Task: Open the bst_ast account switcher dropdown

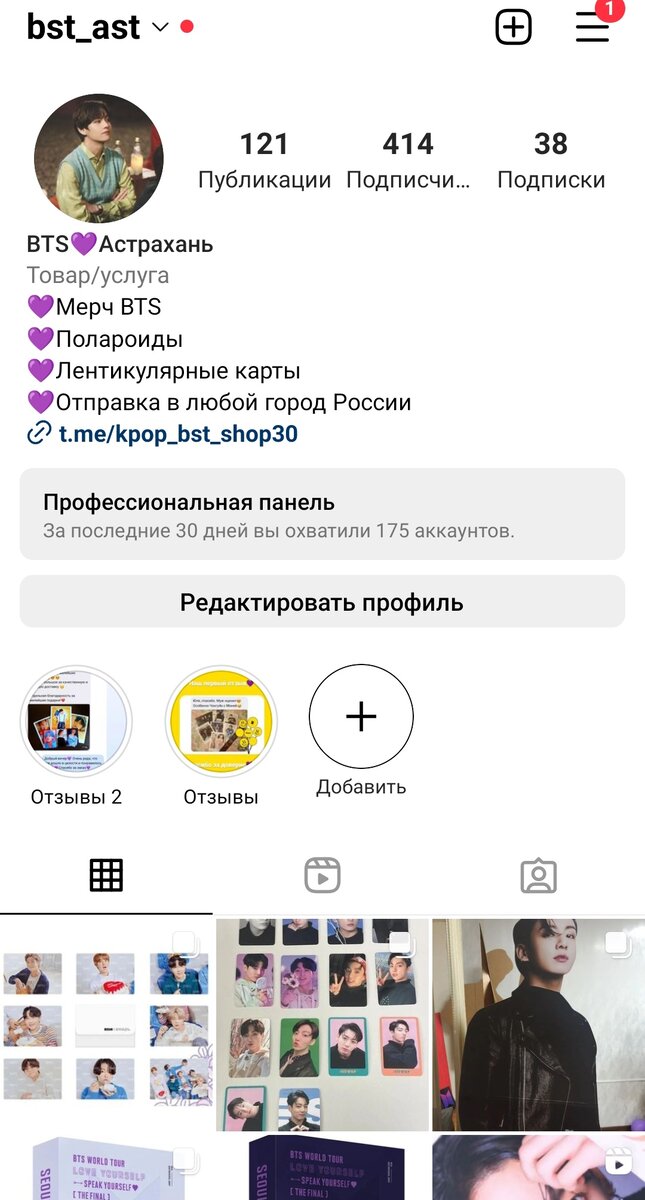Action: [160, 28]
